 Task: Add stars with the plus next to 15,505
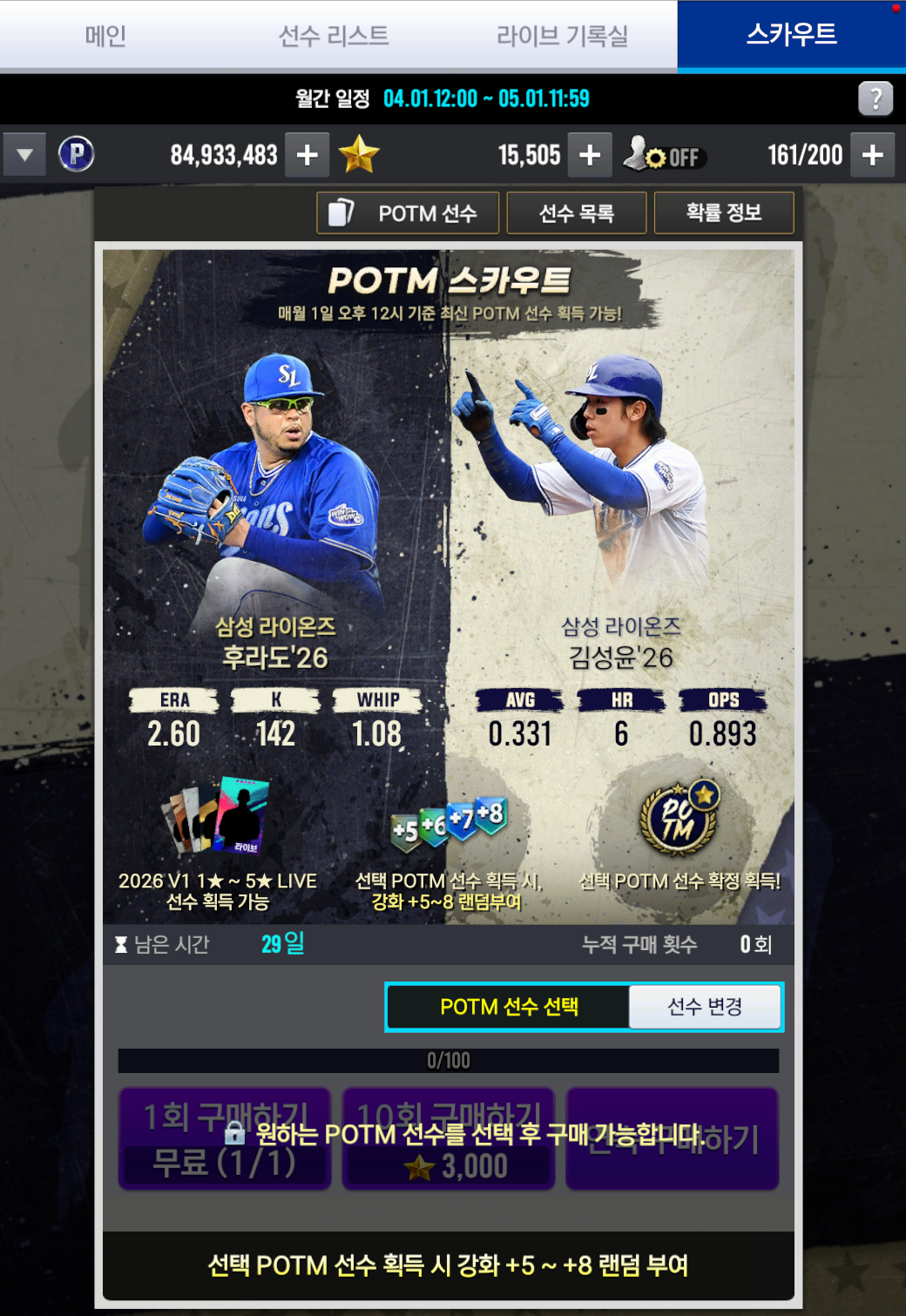pos(590,155)
